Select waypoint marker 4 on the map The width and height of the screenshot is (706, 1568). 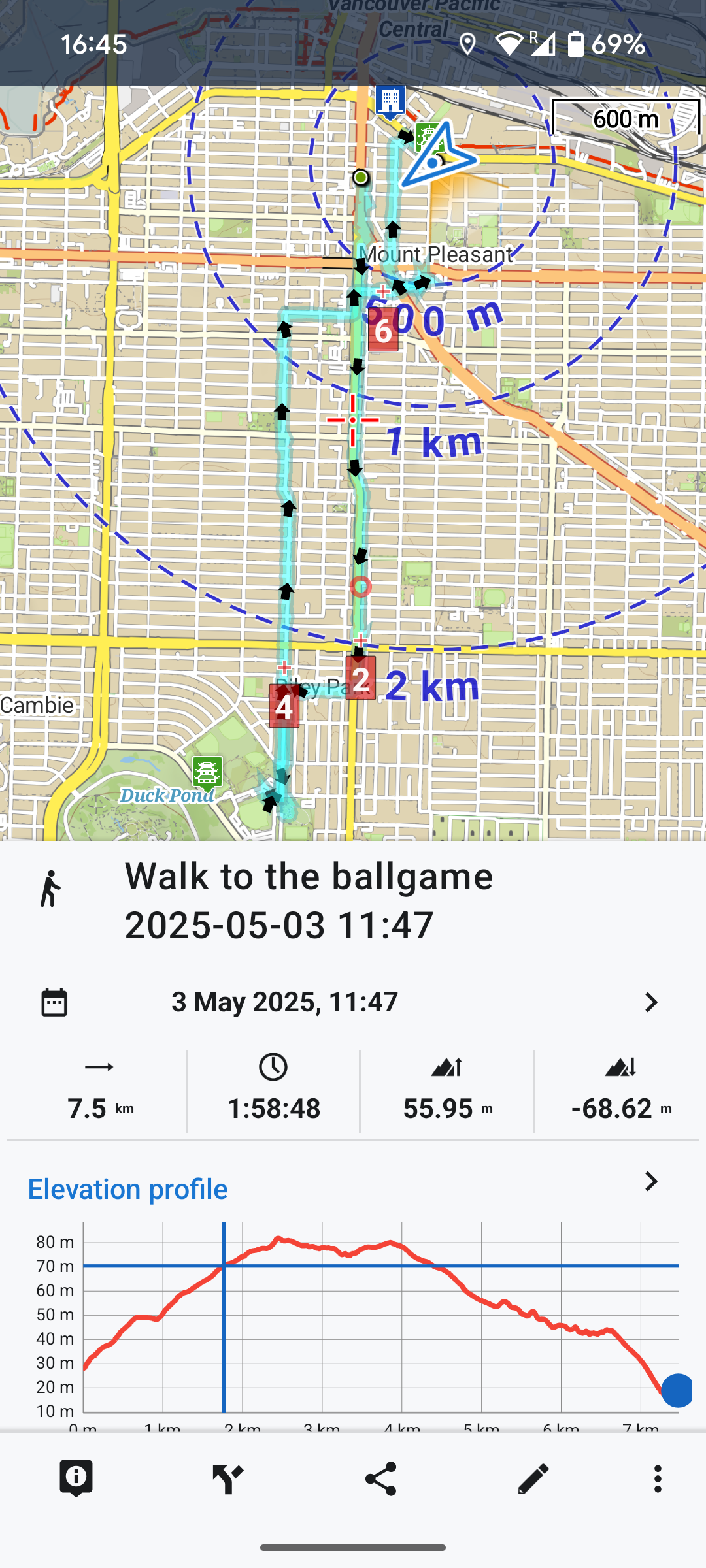284,706
